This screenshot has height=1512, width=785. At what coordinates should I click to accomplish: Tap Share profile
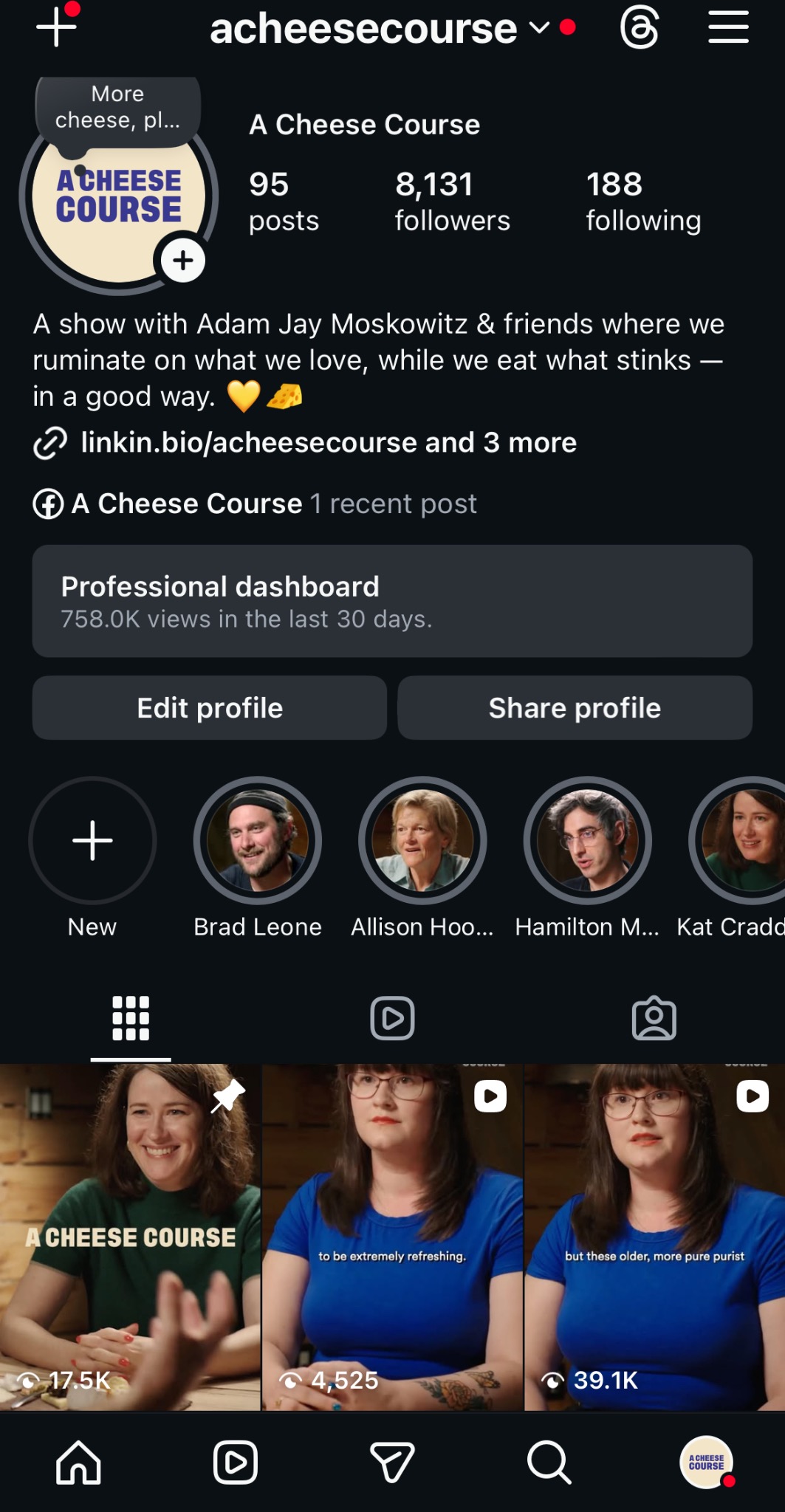(575, 708)
